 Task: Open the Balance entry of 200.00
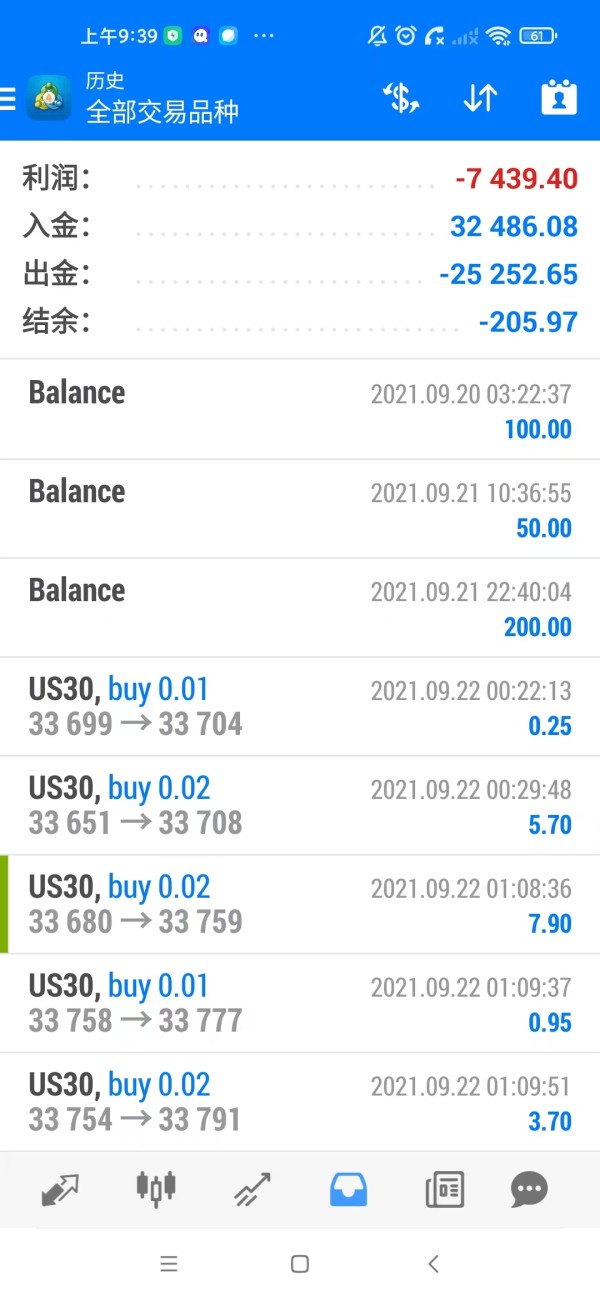point(300,608)
